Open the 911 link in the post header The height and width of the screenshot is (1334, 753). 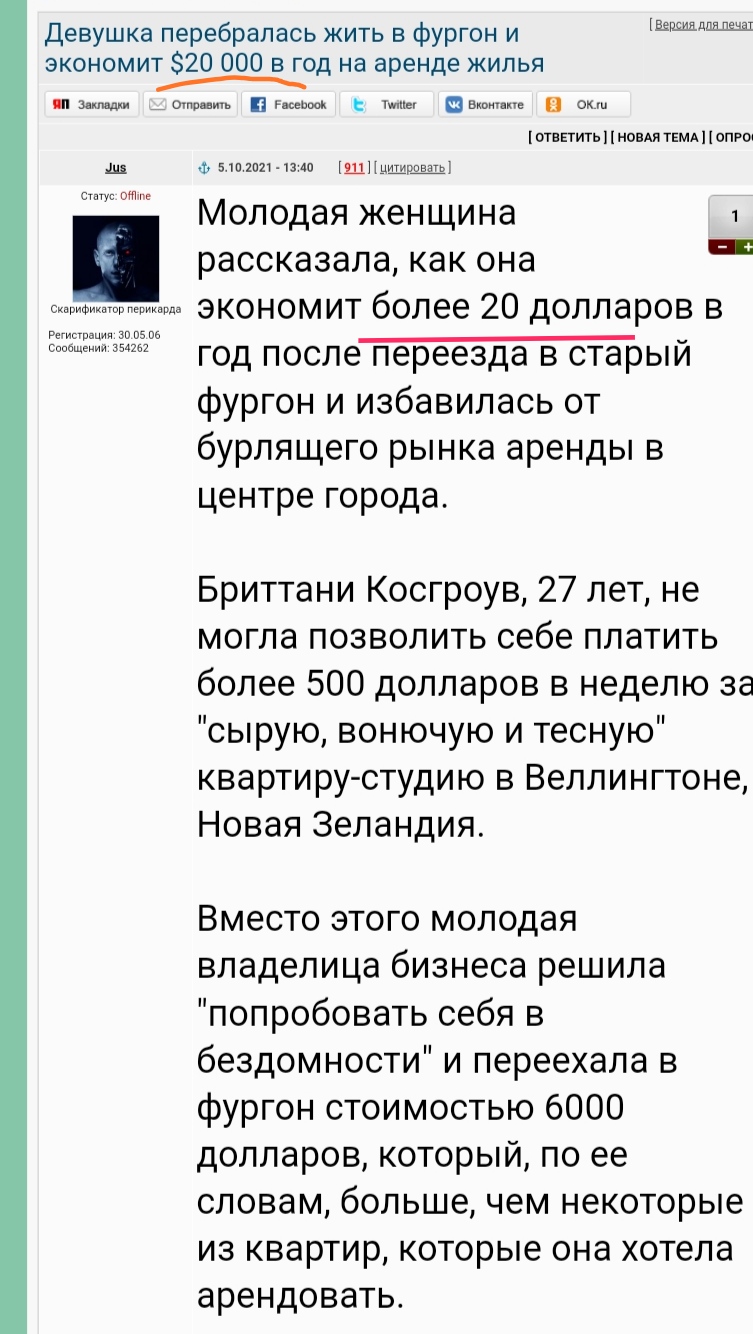[x=354, y=168]
